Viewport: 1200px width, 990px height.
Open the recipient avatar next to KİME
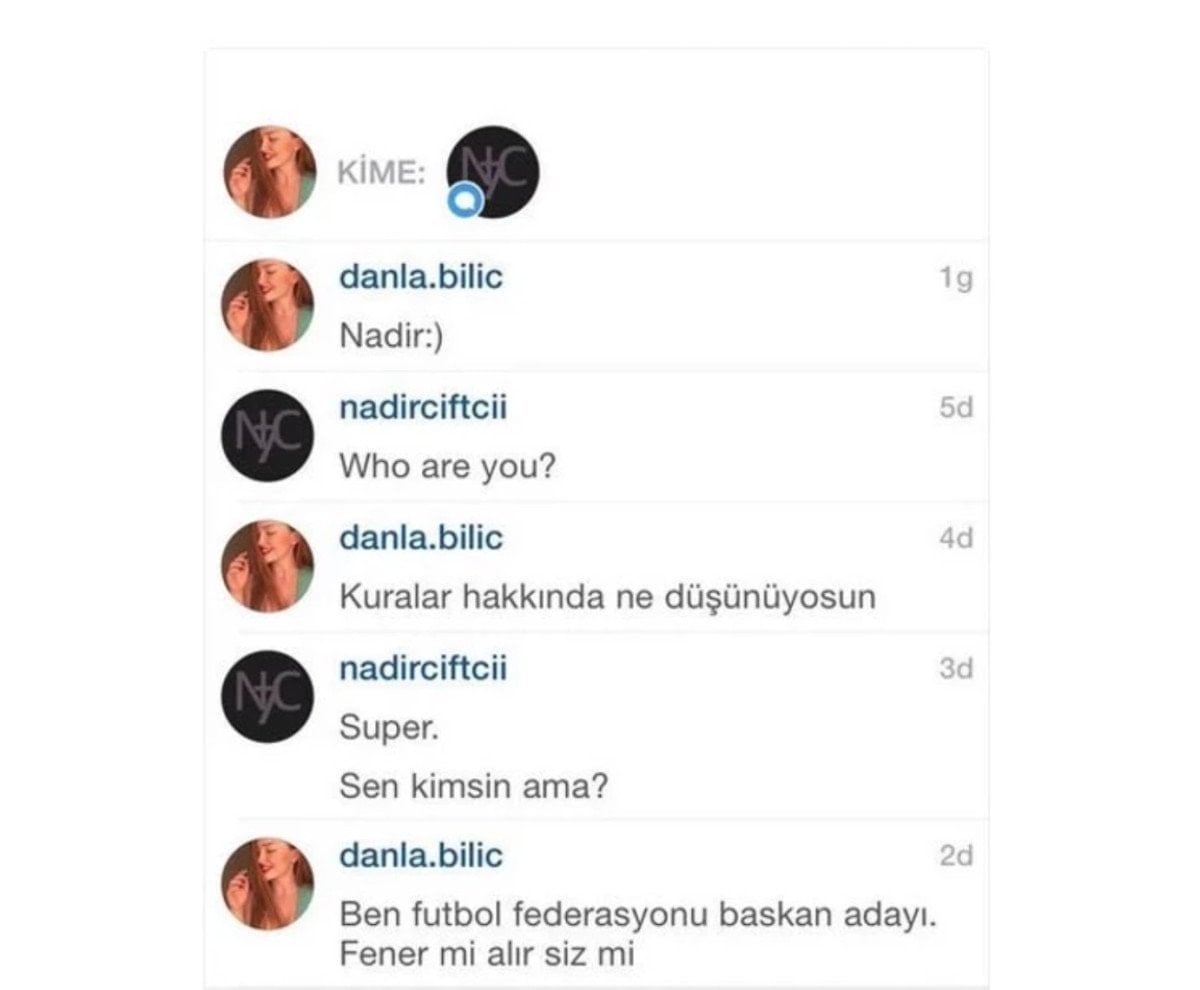point(493,172)
